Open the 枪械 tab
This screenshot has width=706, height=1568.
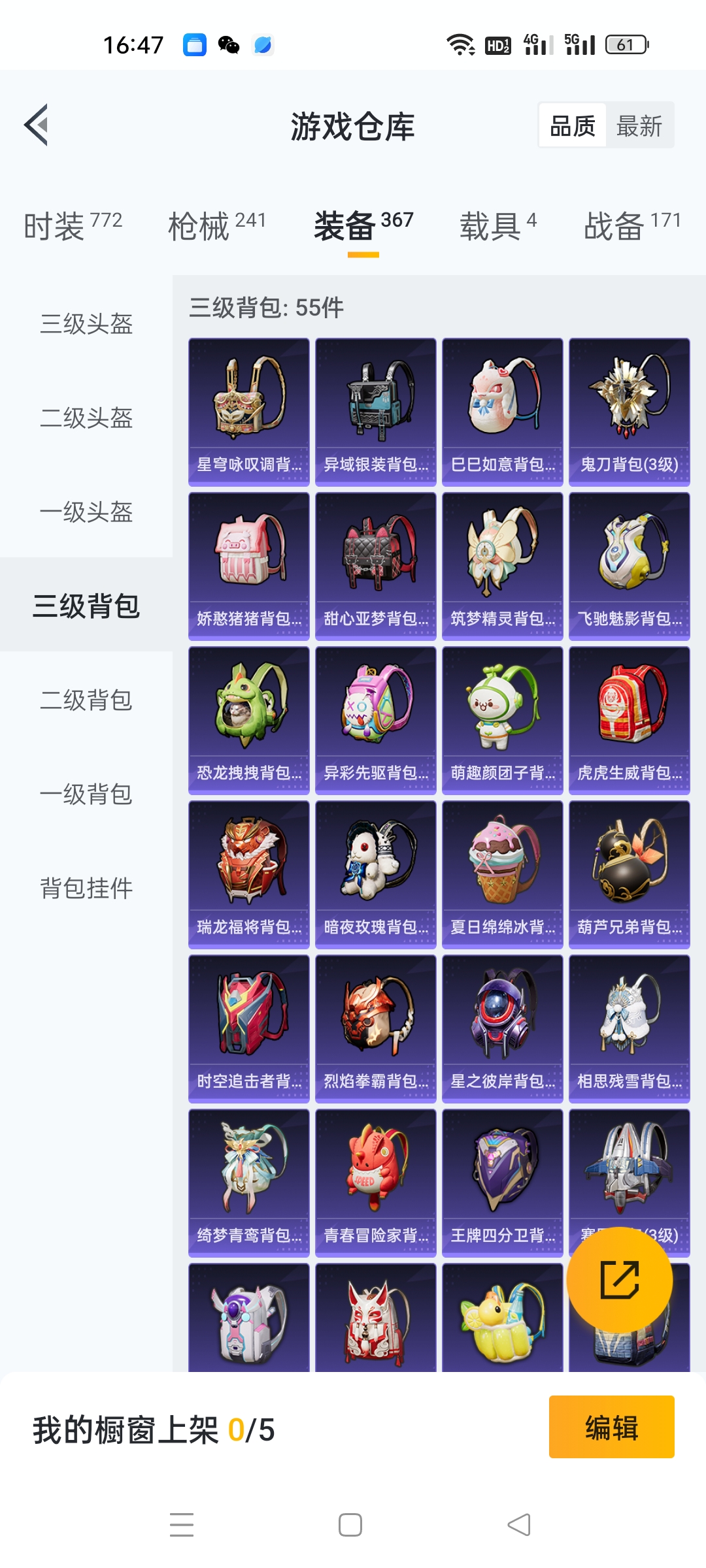click(217, 226)
